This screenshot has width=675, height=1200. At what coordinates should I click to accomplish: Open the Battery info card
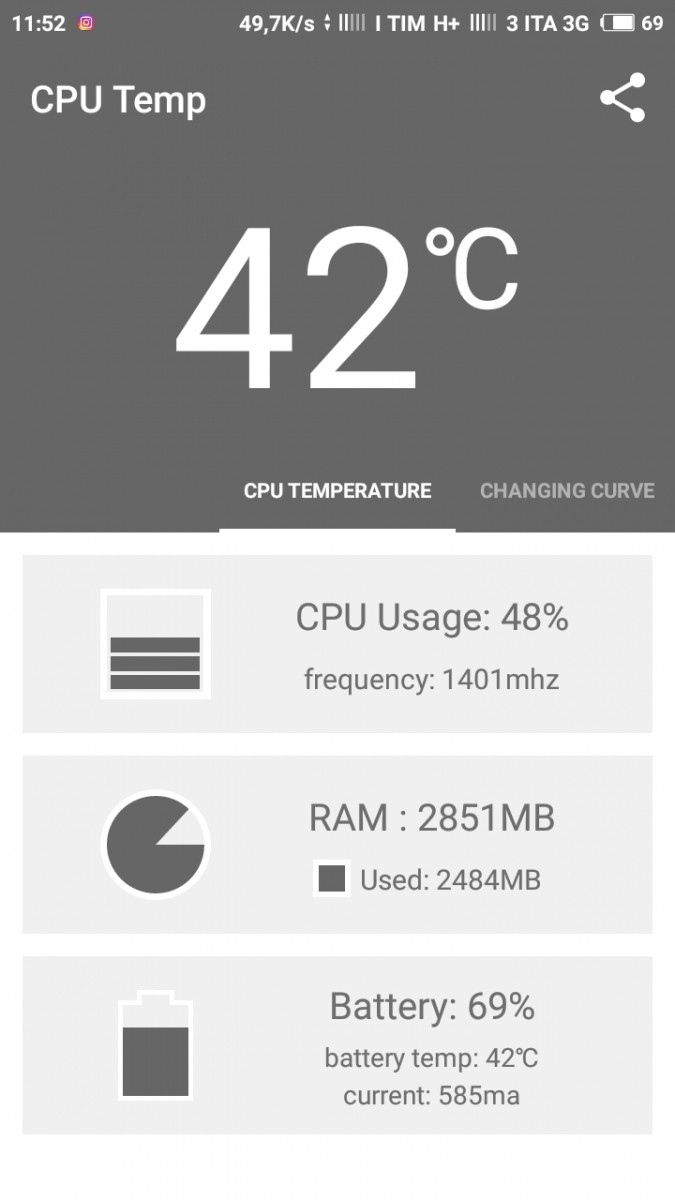[x=337, y=1045]
